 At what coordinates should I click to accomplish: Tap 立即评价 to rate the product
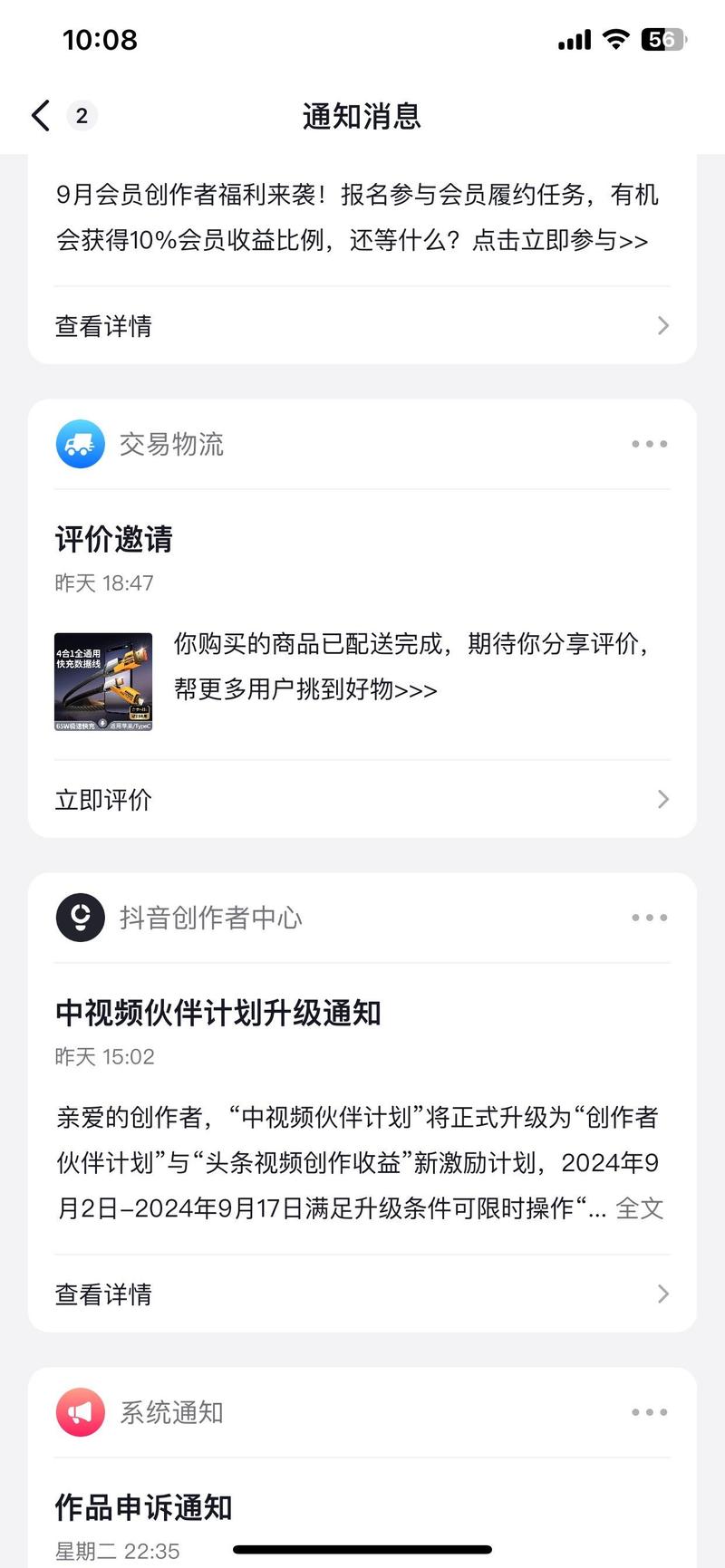[101, 799]
